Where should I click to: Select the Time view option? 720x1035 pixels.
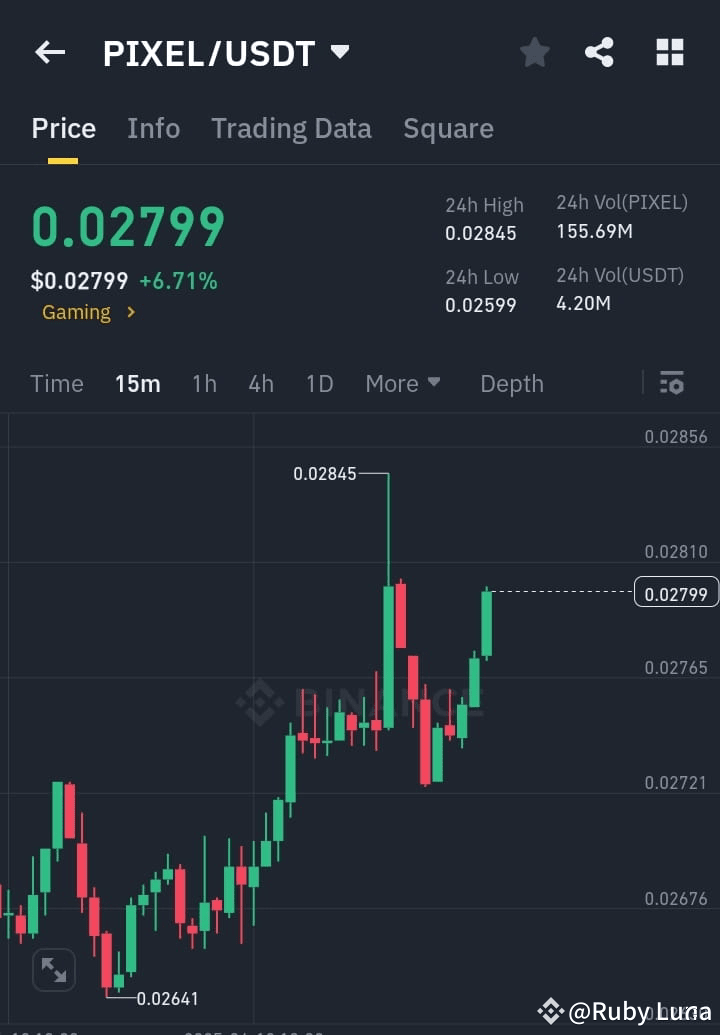(x=57, y=383)
